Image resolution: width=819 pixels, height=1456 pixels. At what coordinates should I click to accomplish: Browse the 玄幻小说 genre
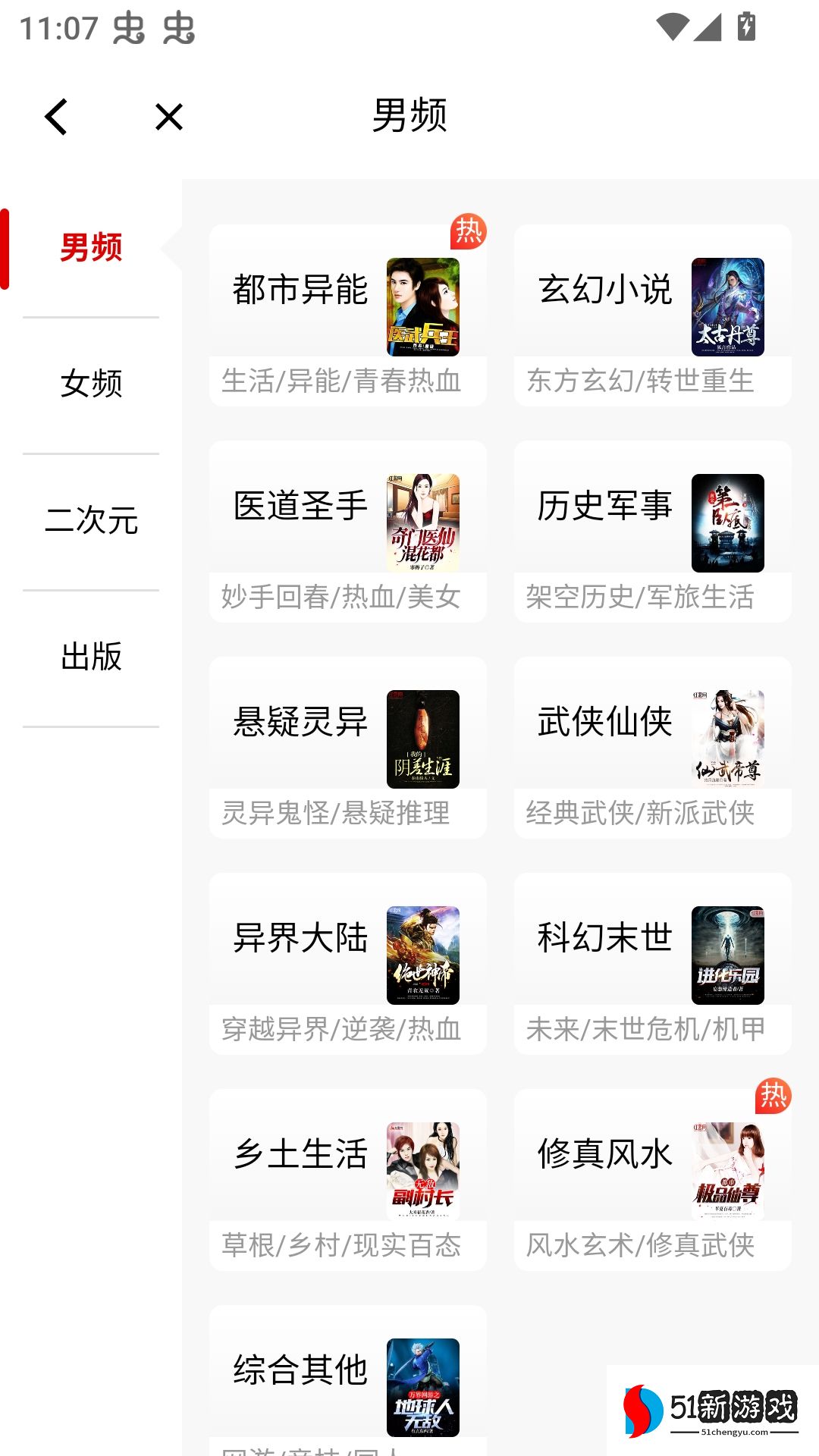pyautogui.click(x=652, y=315)
